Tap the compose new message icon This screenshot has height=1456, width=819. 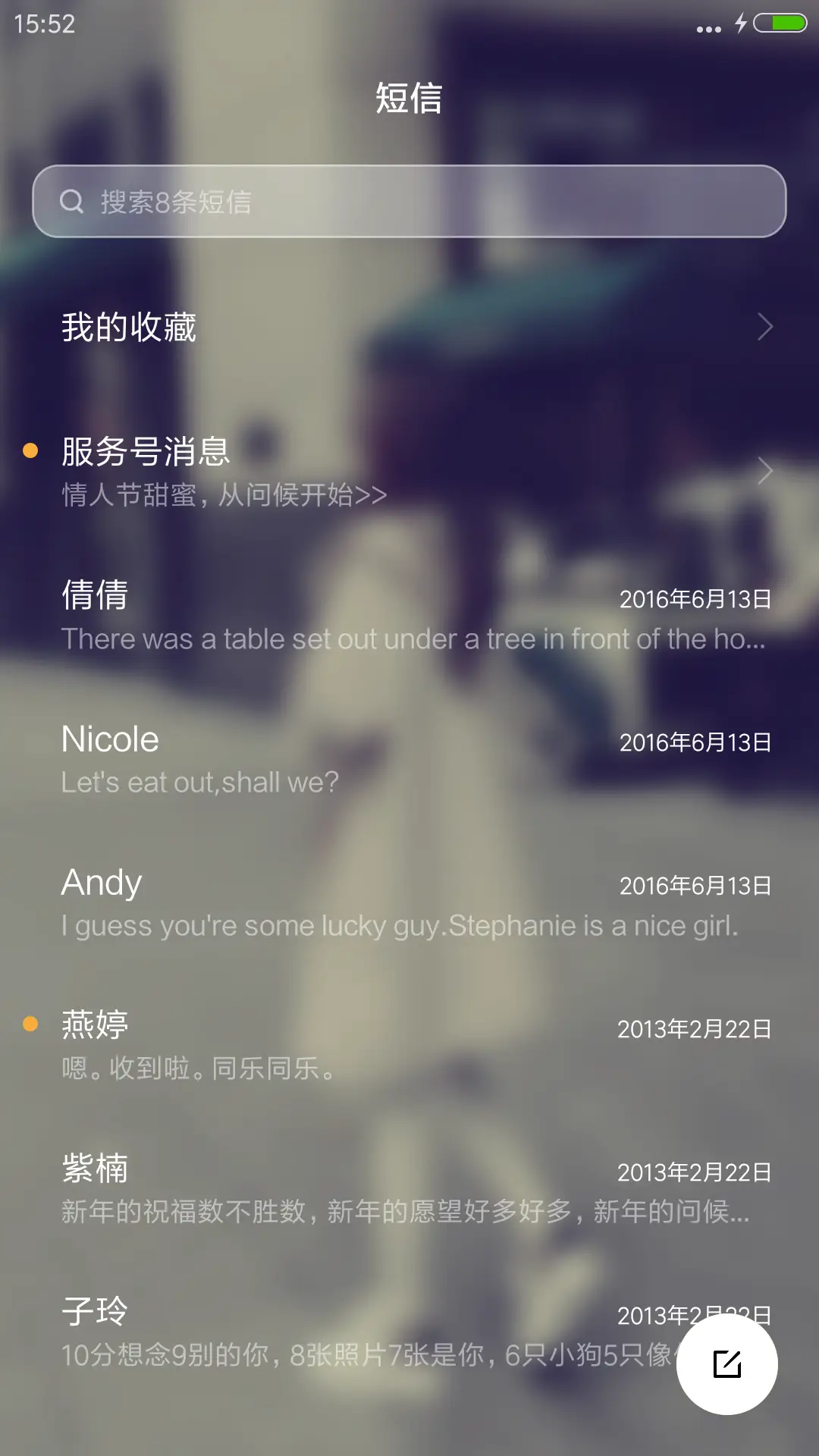[x=726, y=1363]
